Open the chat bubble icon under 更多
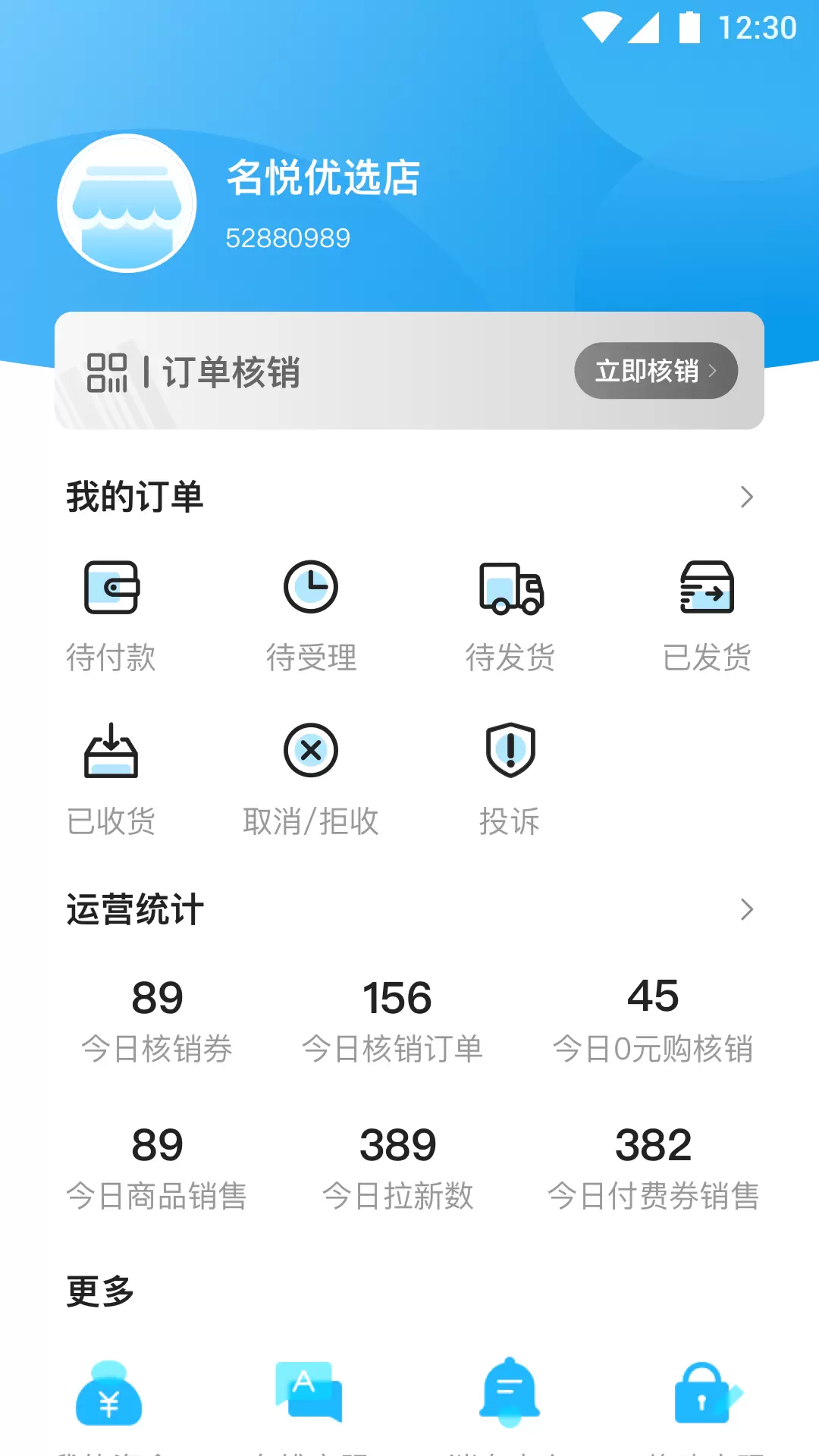The height and width of the screenshot is (1456, 819). (309, 1392)
